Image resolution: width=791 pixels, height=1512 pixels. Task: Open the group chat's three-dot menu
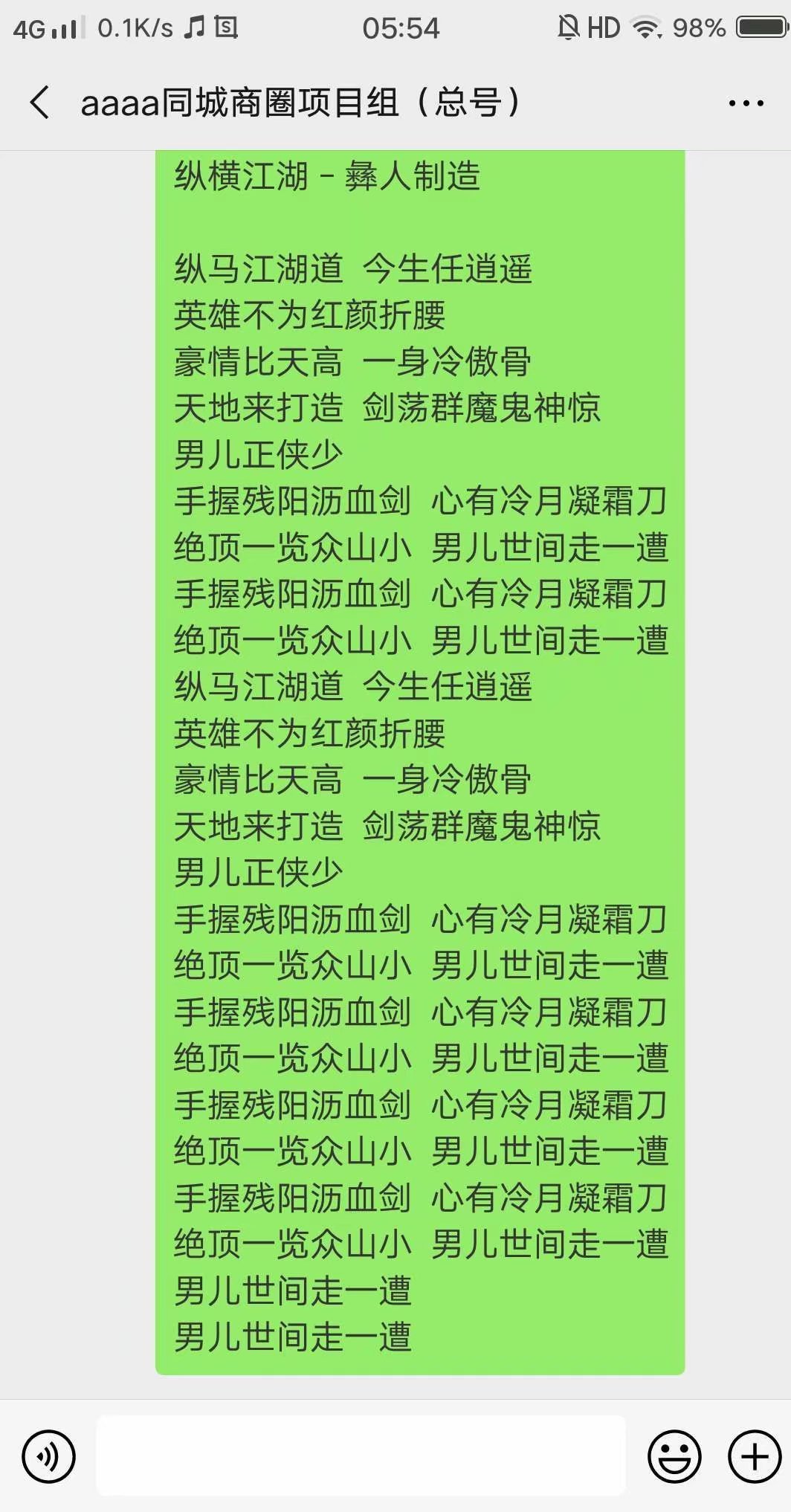click(746, 103)
